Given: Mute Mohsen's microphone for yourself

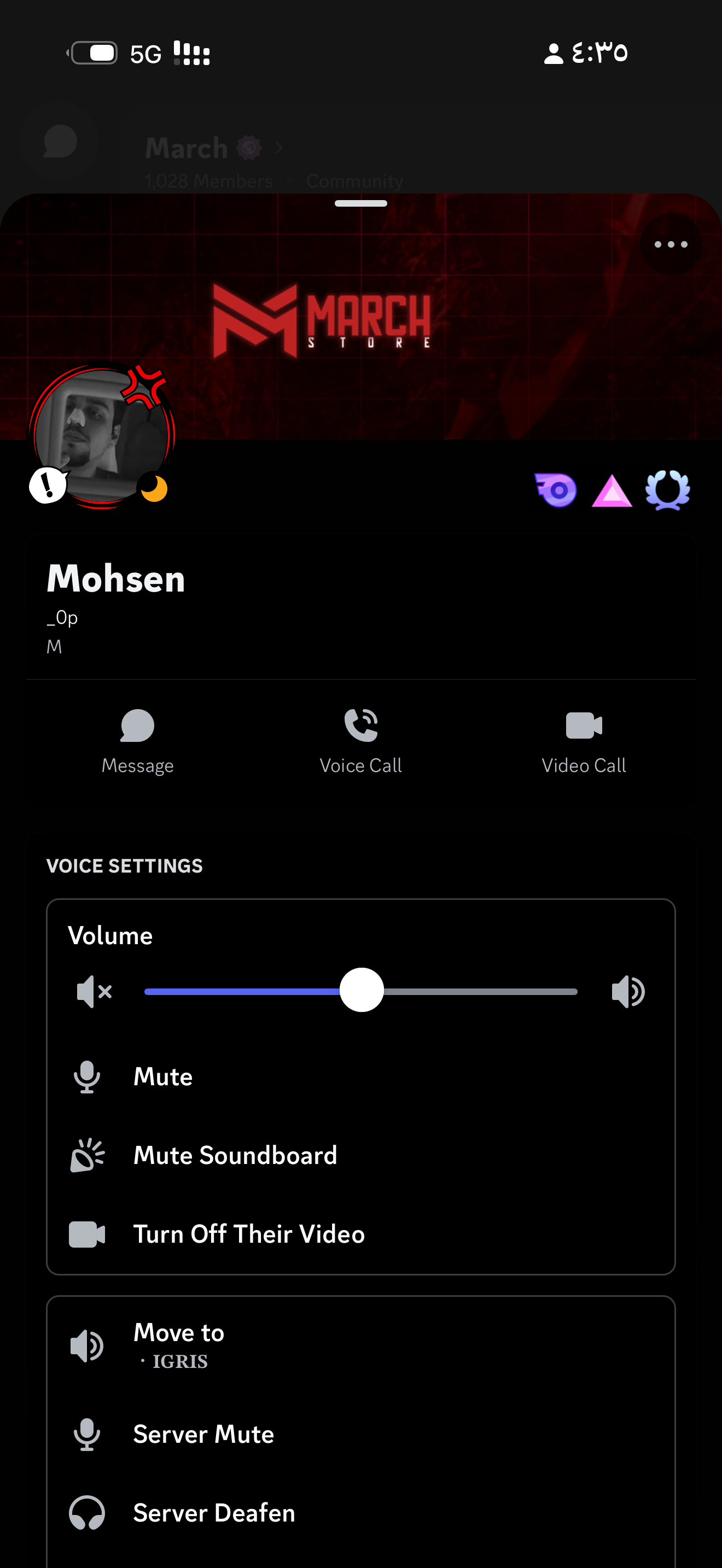Looking at the screenshot, I should click(x=162, y=1077).
